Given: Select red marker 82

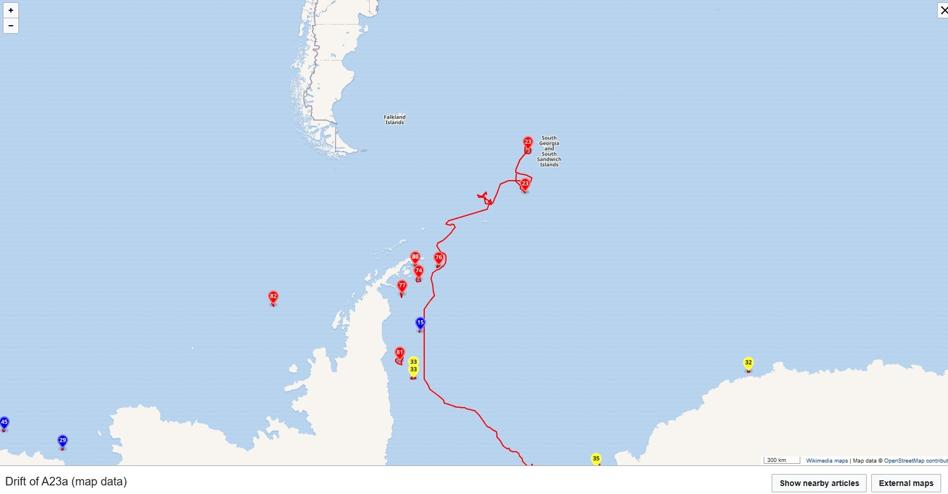Looking at the screenshot, I should tap(273, 297).
